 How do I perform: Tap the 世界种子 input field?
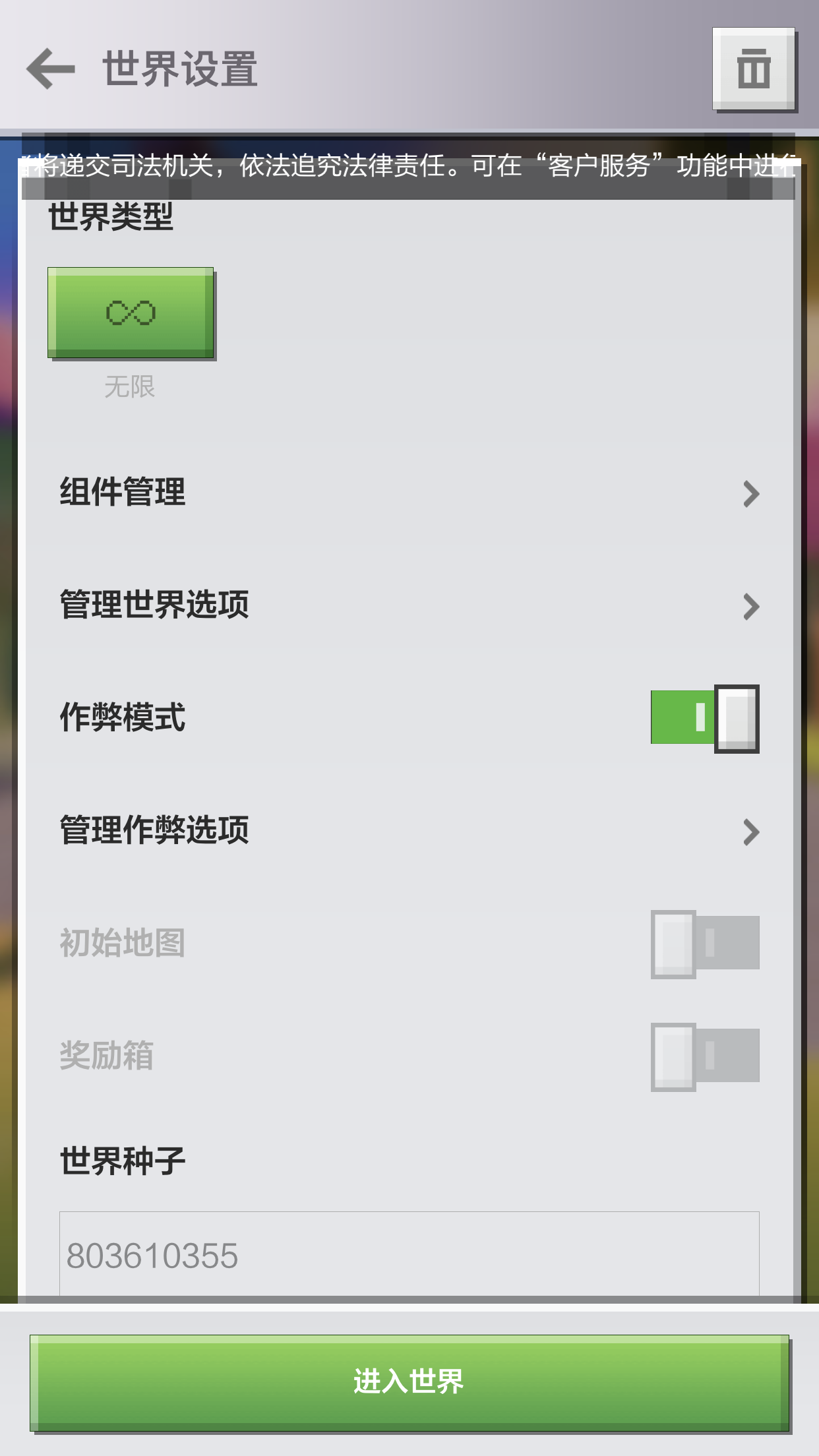coord(409,1254)
